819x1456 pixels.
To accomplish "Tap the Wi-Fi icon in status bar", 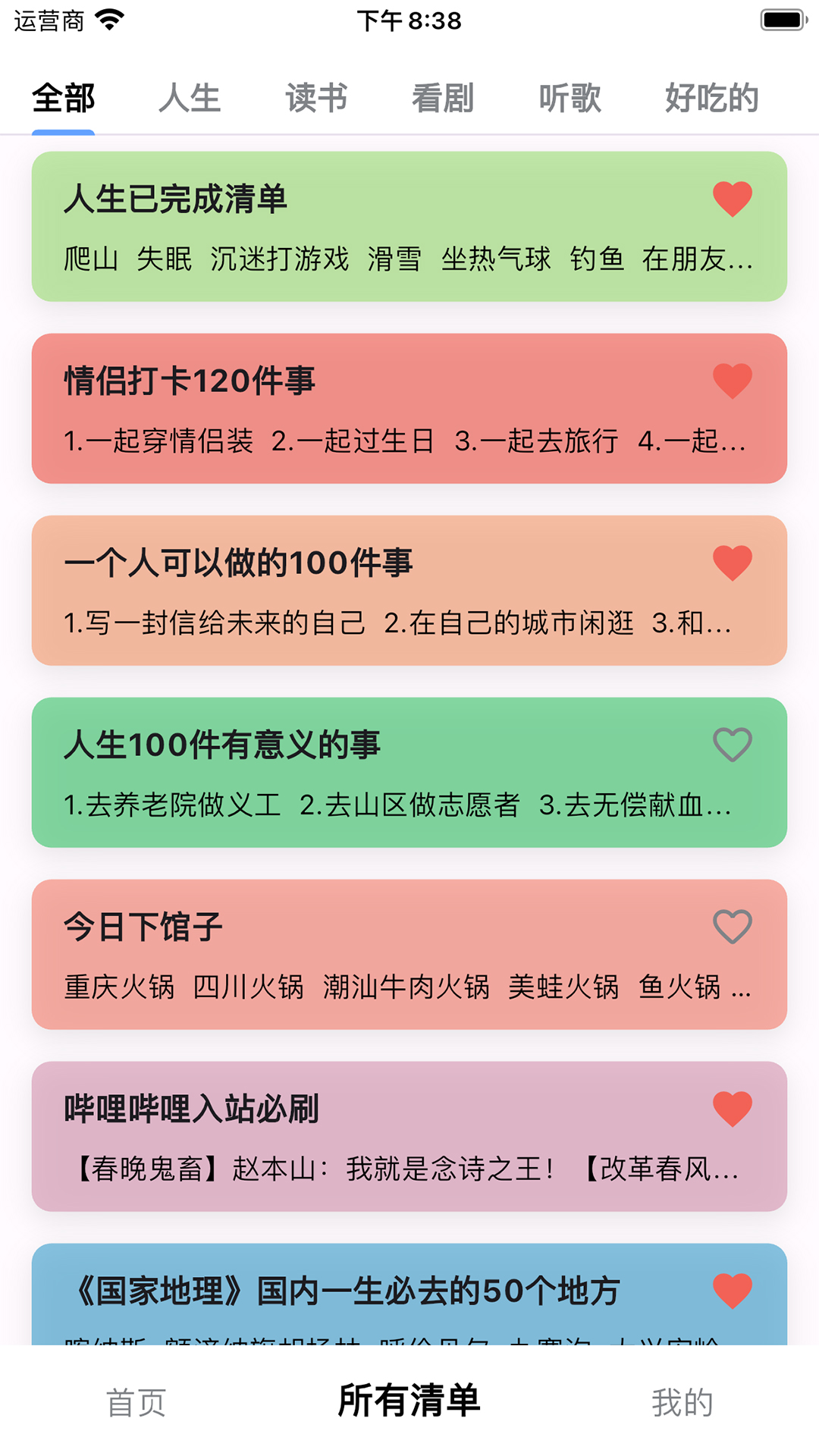I will (111, 20).
